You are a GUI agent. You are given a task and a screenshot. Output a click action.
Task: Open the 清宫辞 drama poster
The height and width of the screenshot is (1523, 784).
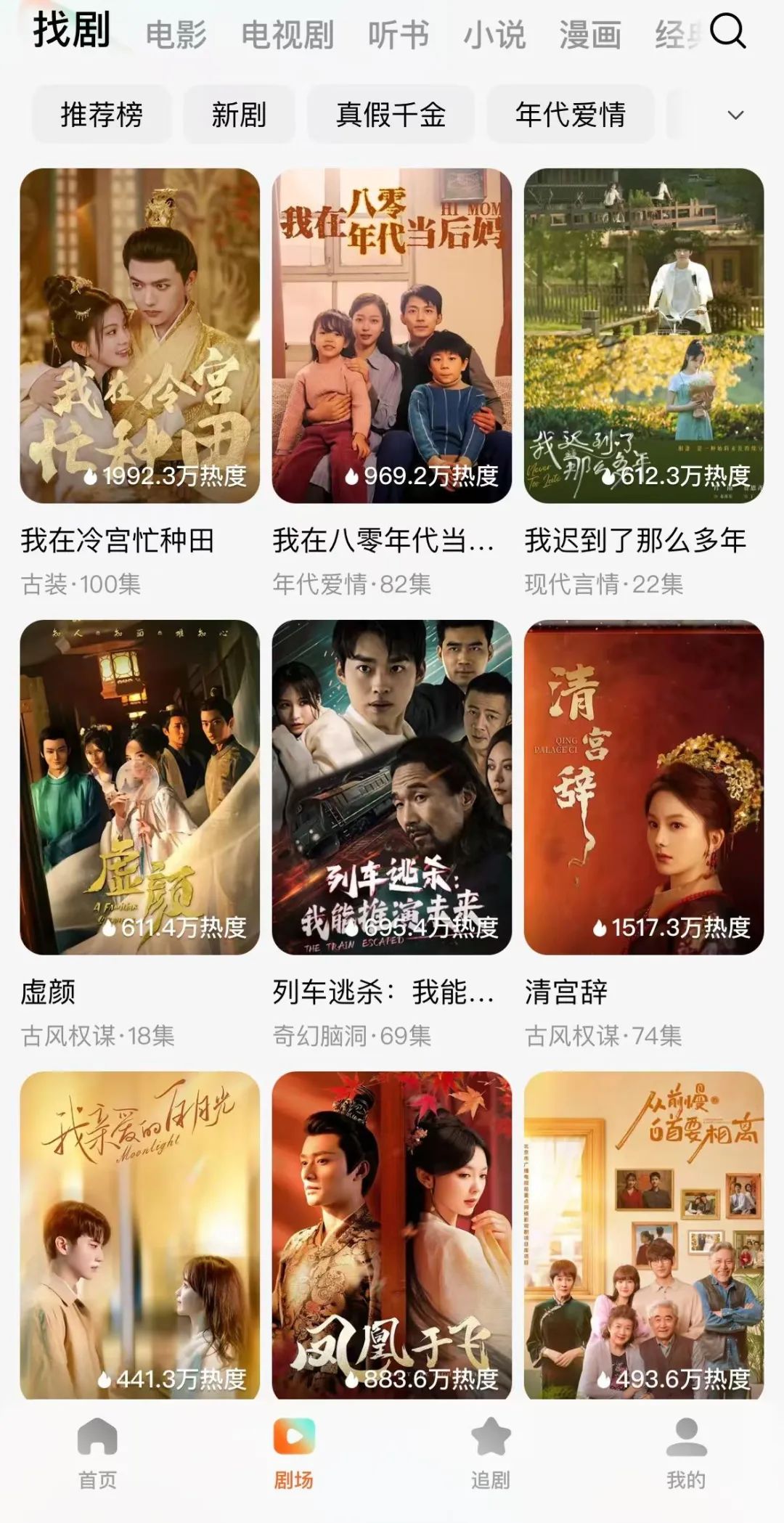point(644,787)
